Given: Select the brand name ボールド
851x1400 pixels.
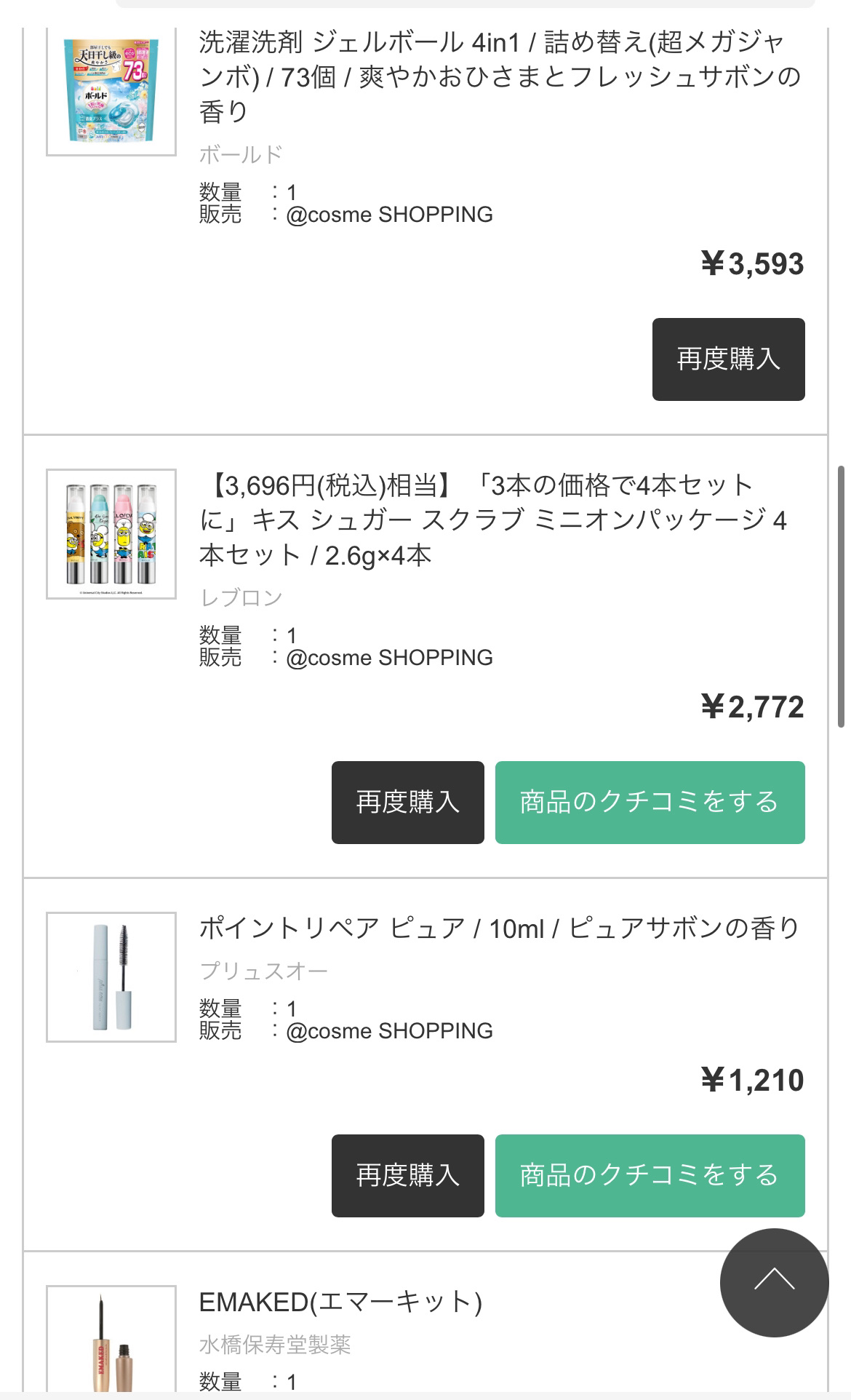Looking at the screenshot, I should click(x=240, y=154).
